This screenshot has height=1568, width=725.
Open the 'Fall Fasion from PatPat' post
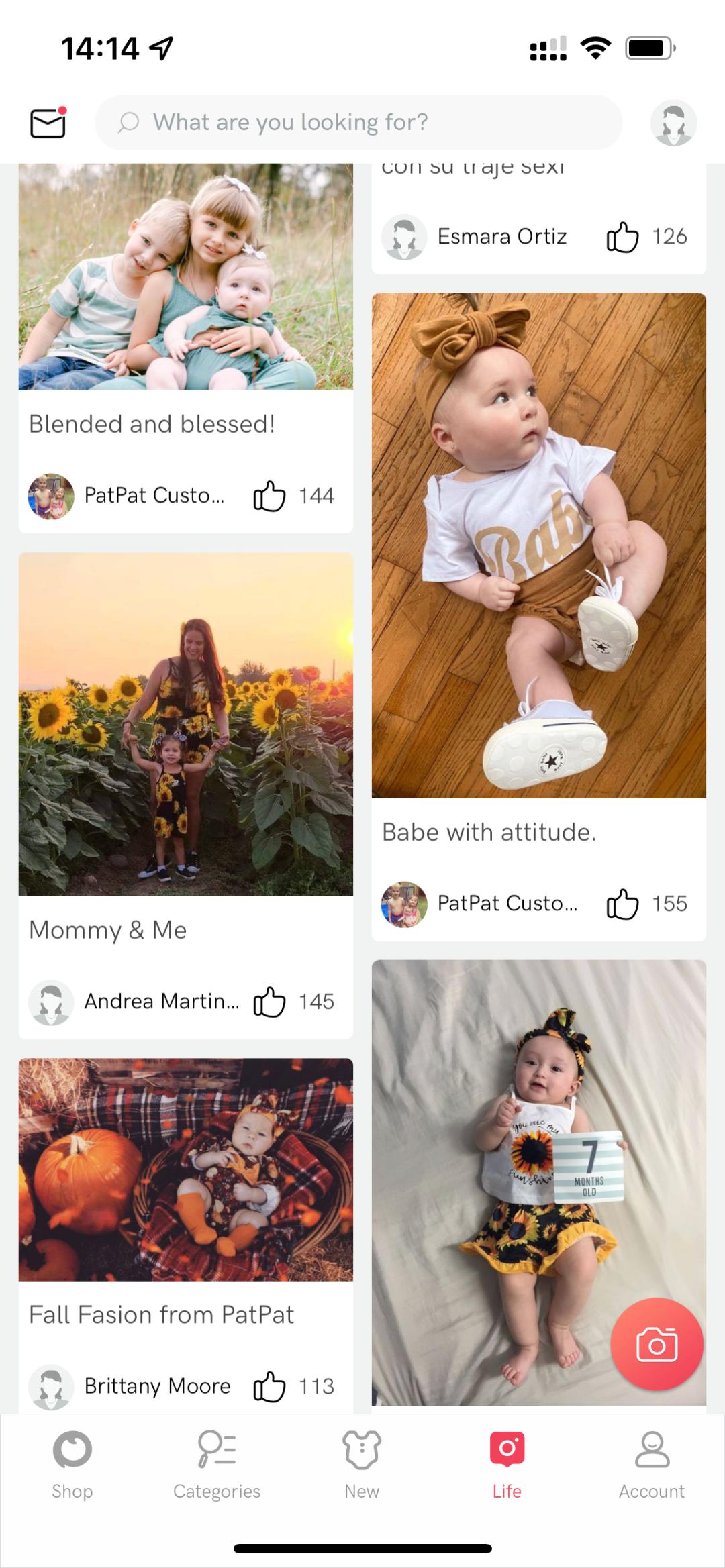(x=185, y=1169)
